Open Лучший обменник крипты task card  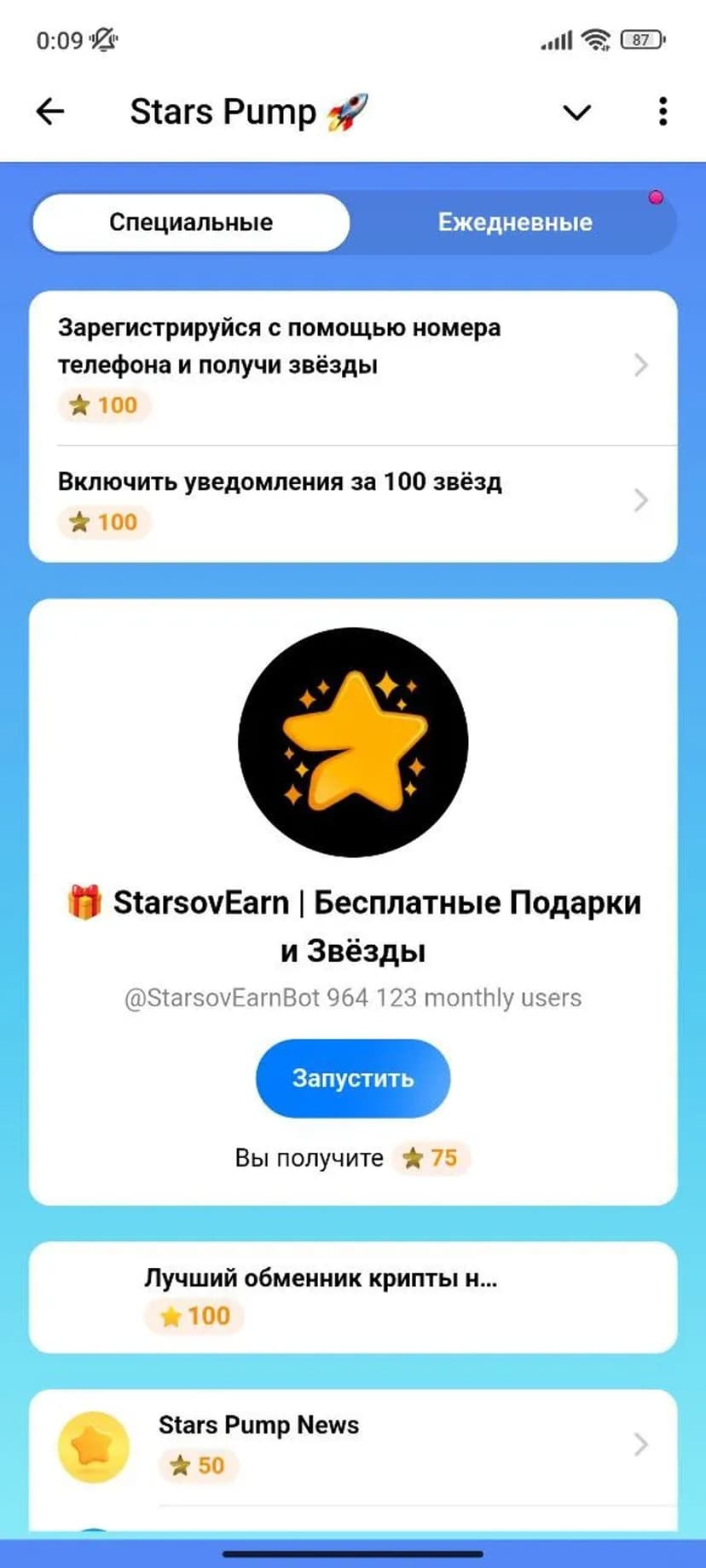click(353, 1297)
